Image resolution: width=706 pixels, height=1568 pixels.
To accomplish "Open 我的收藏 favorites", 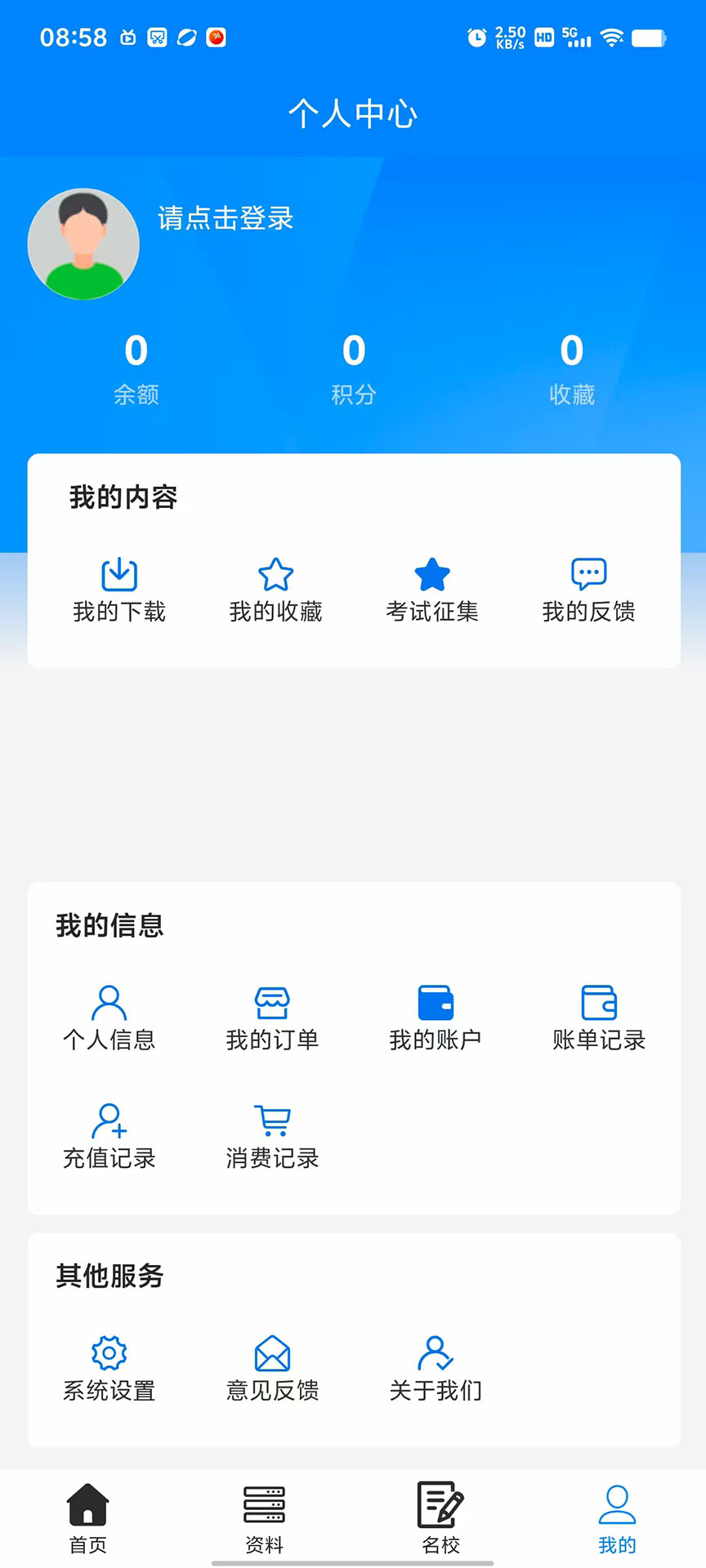I will [275, 590].
